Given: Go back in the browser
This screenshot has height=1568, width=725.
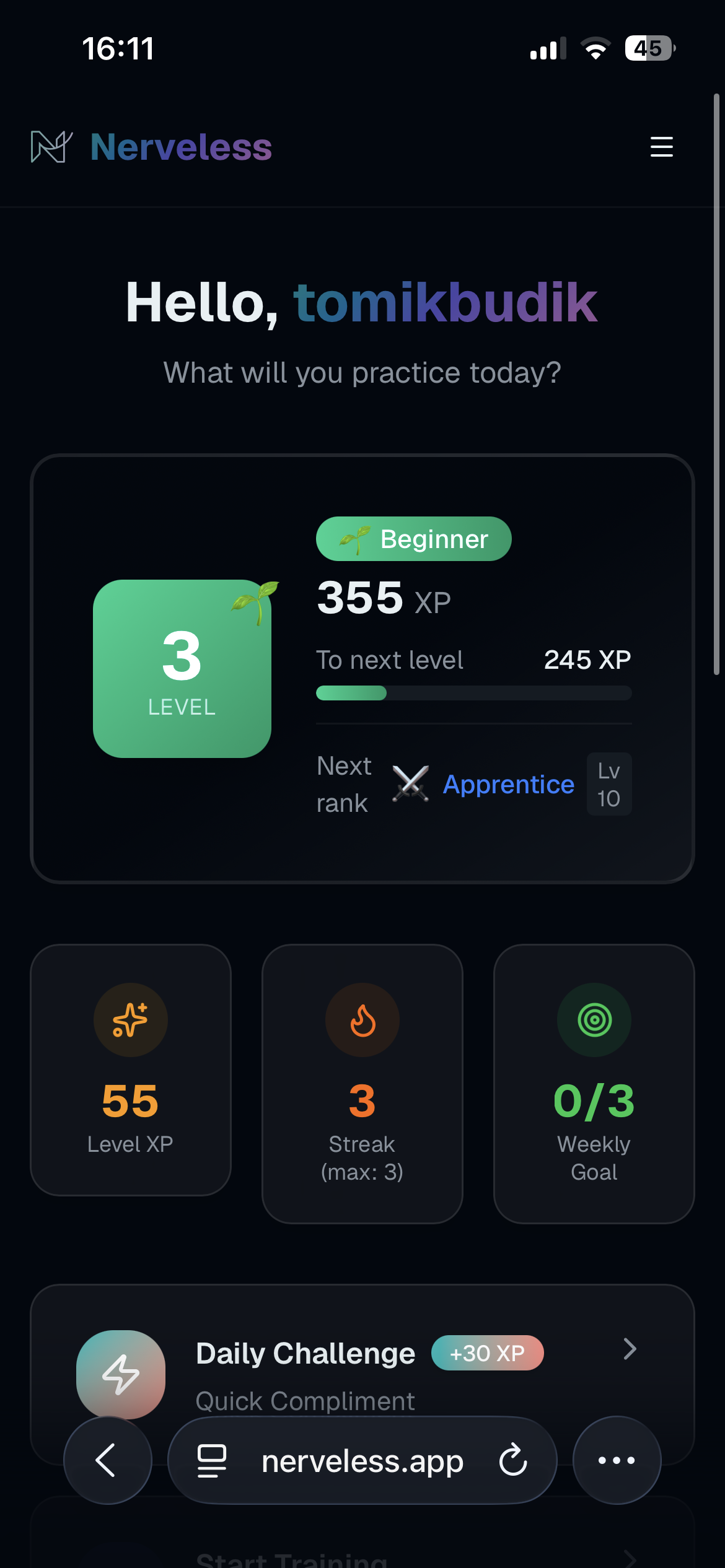Looking at the screenshot, I should (x=107, y=1460).
